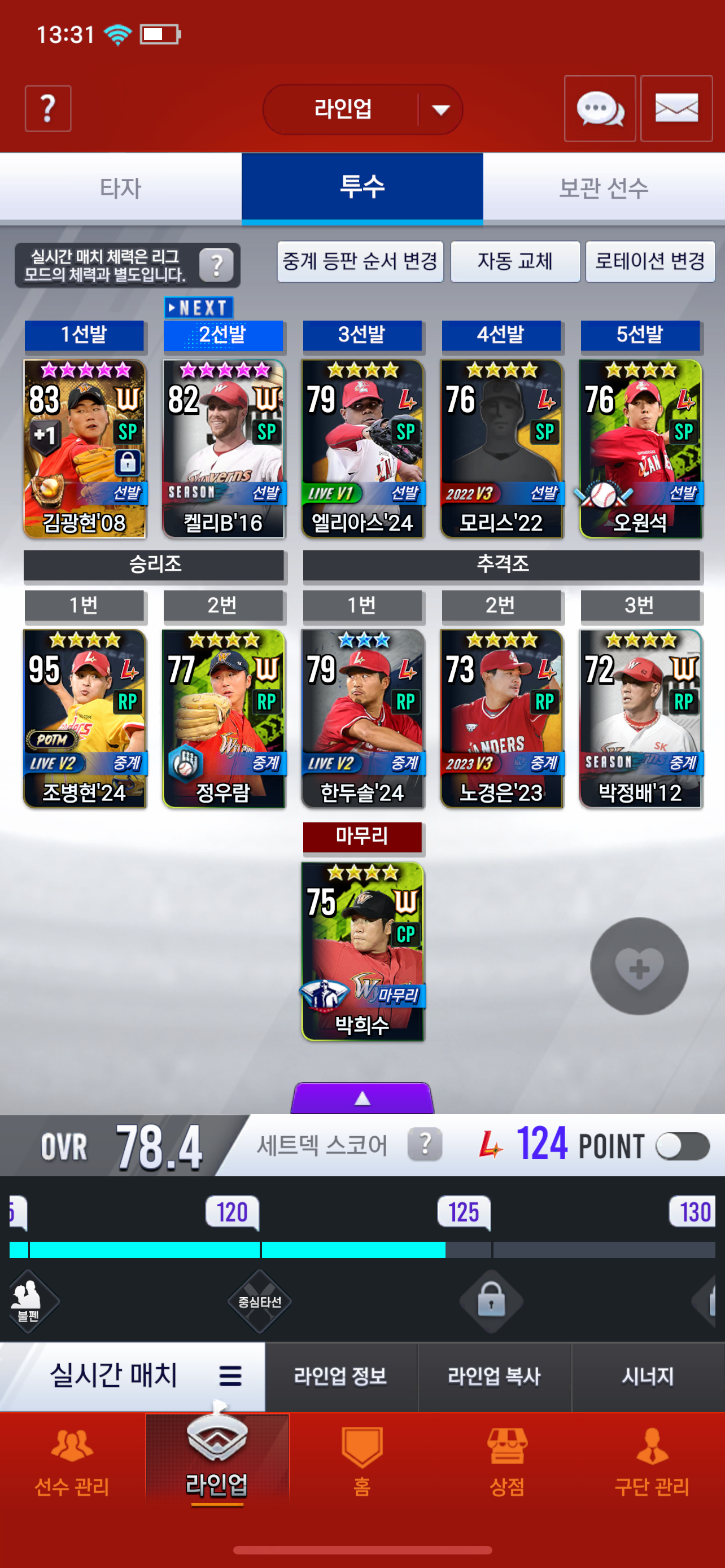This screenshot has width=725, height=1568.
Task: Select the 김광현'08 starter card
Action: [85, 449]
